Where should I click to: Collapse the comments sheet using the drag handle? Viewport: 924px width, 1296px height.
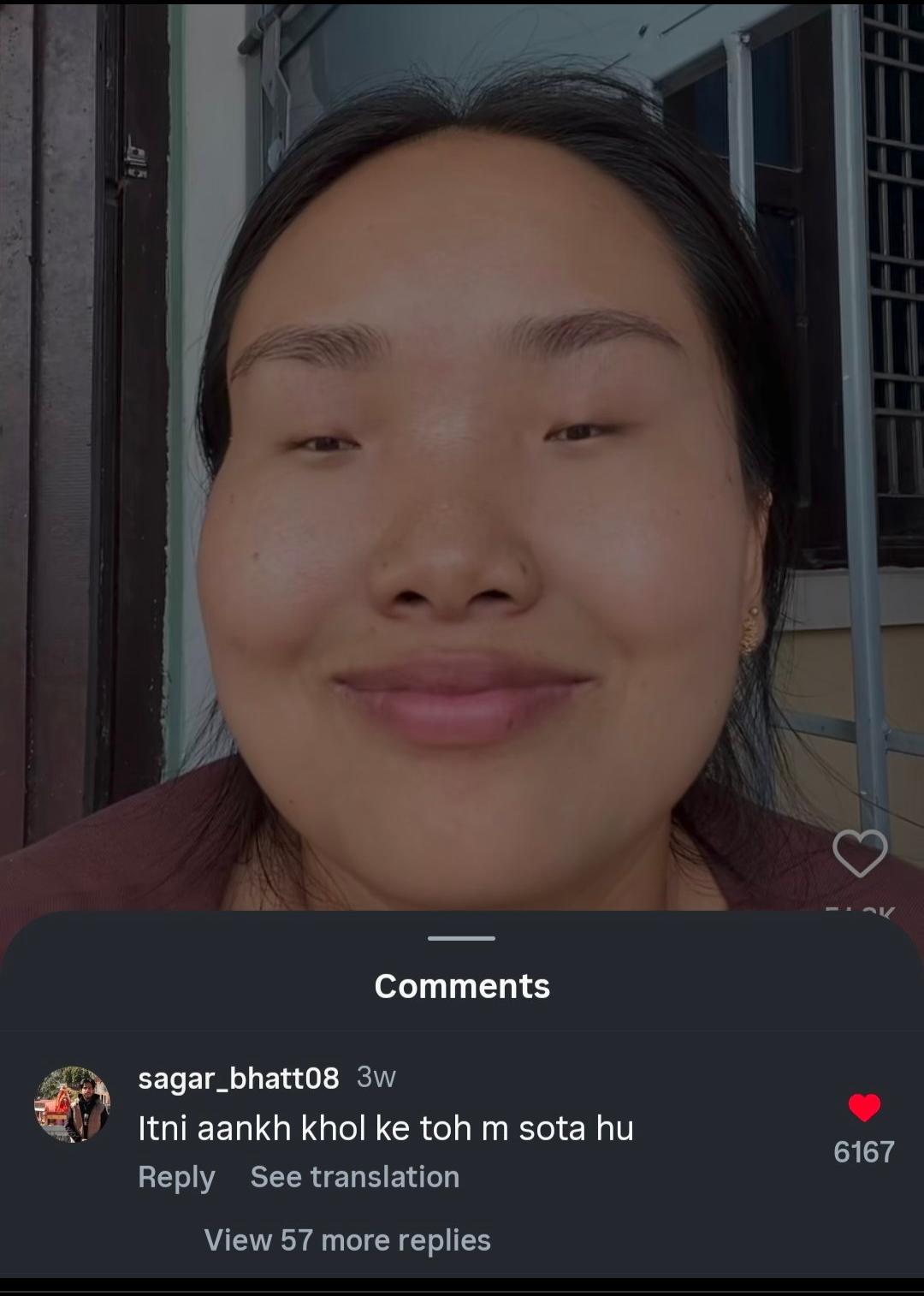[460, 939]
